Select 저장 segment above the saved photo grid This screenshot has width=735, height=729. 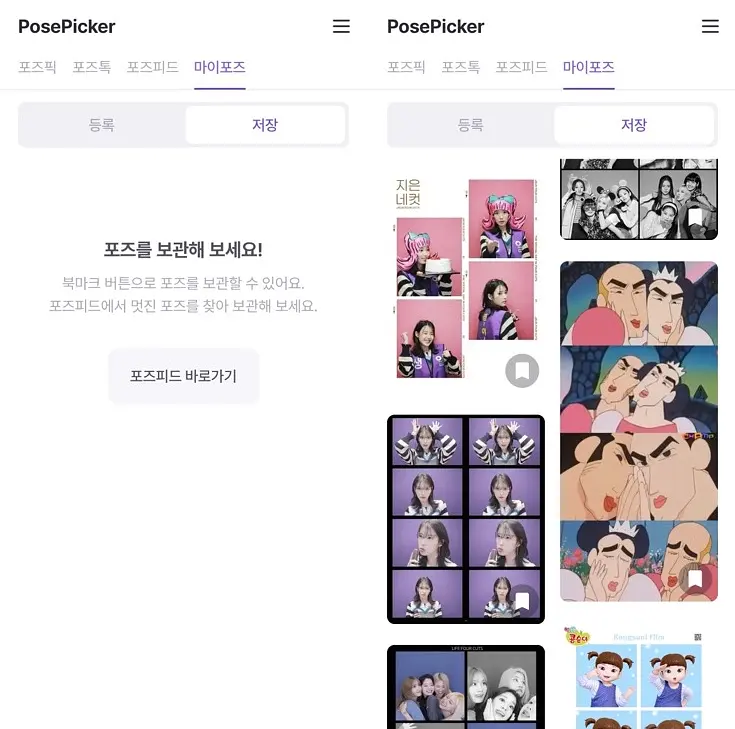(634, 125)
